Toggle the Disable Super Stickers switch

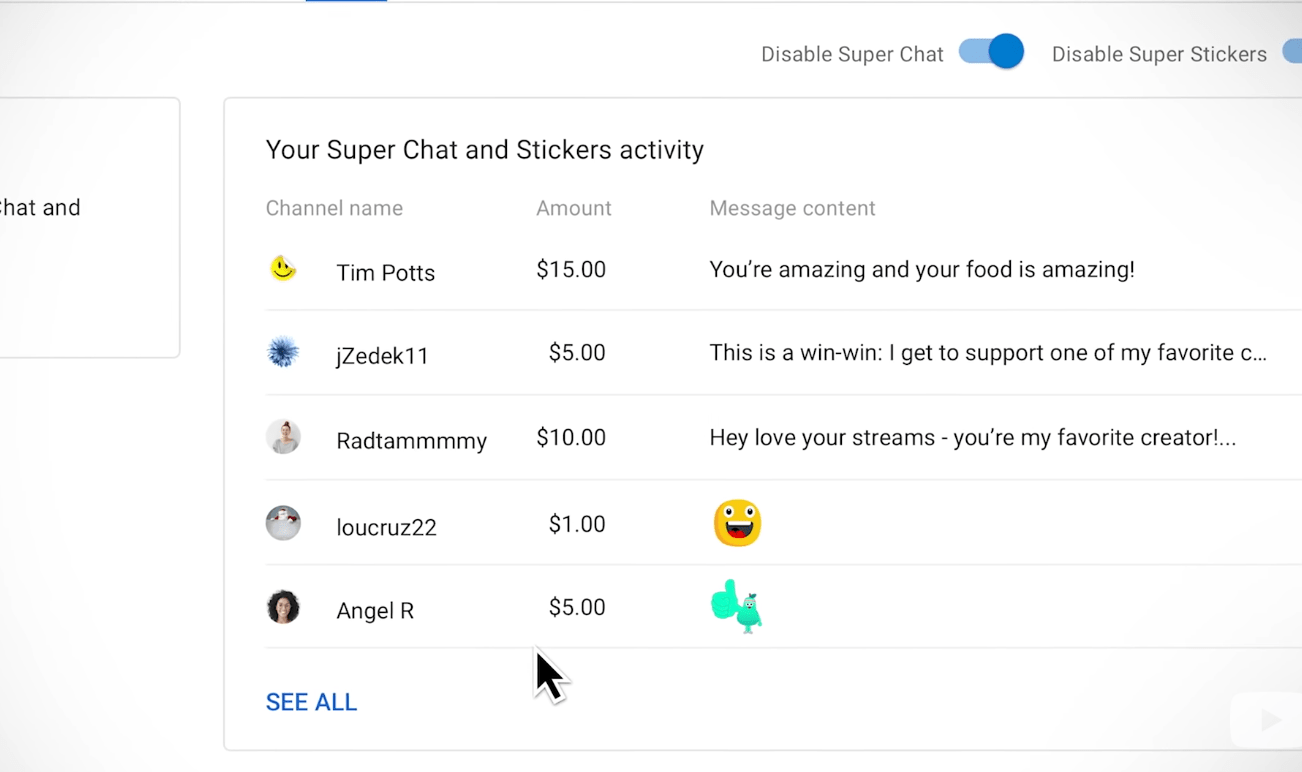click(x=1292, y=52)
